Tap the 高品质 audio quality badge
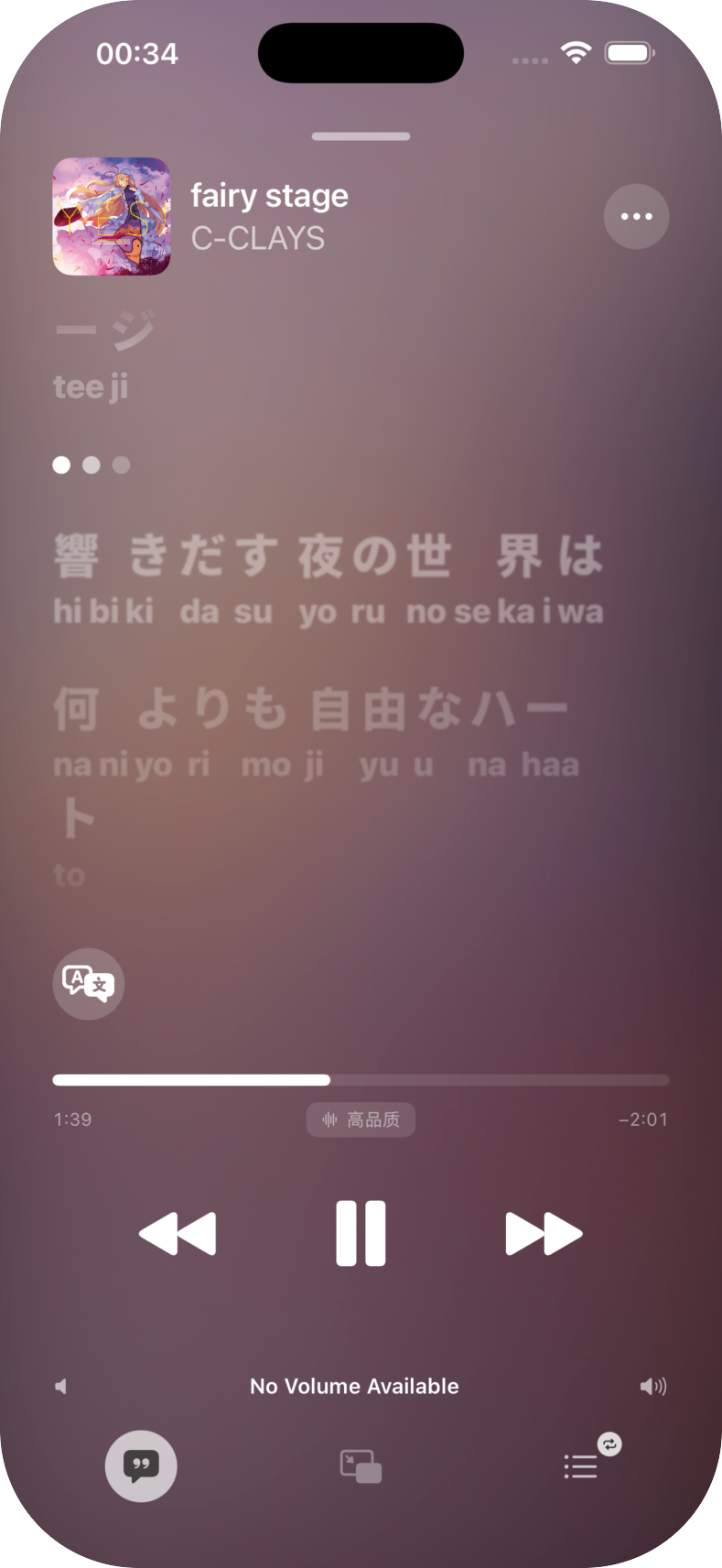 click(361, 1119)
